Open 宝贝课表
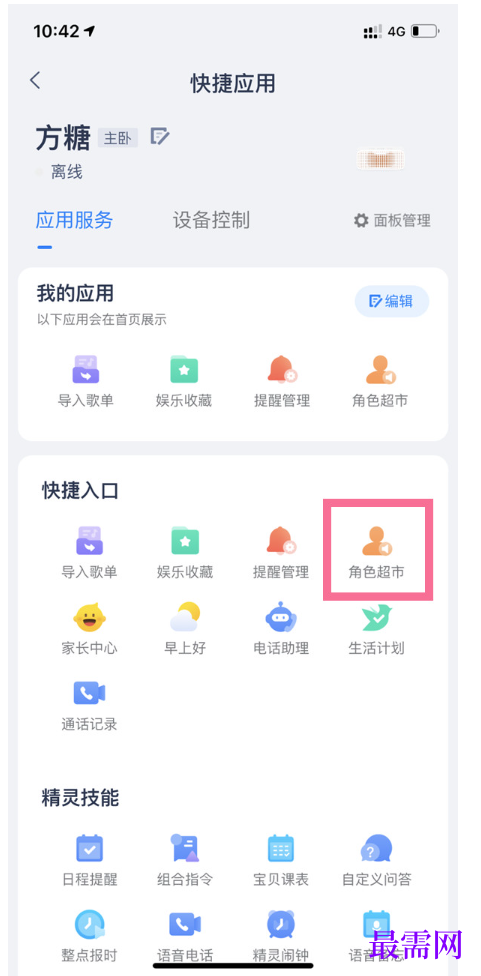 pos(281,860)
